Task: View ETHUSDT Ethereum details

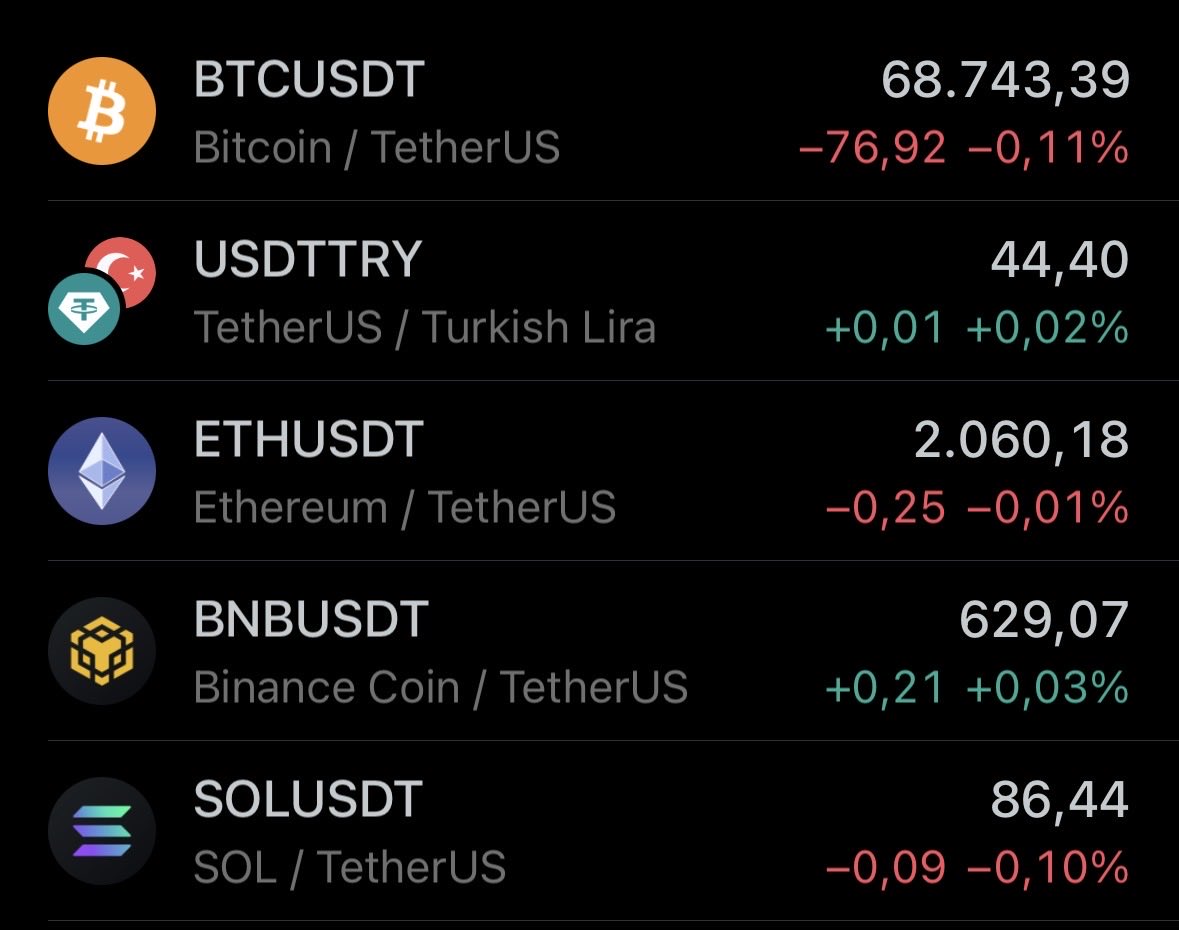Action: point(589,471)
